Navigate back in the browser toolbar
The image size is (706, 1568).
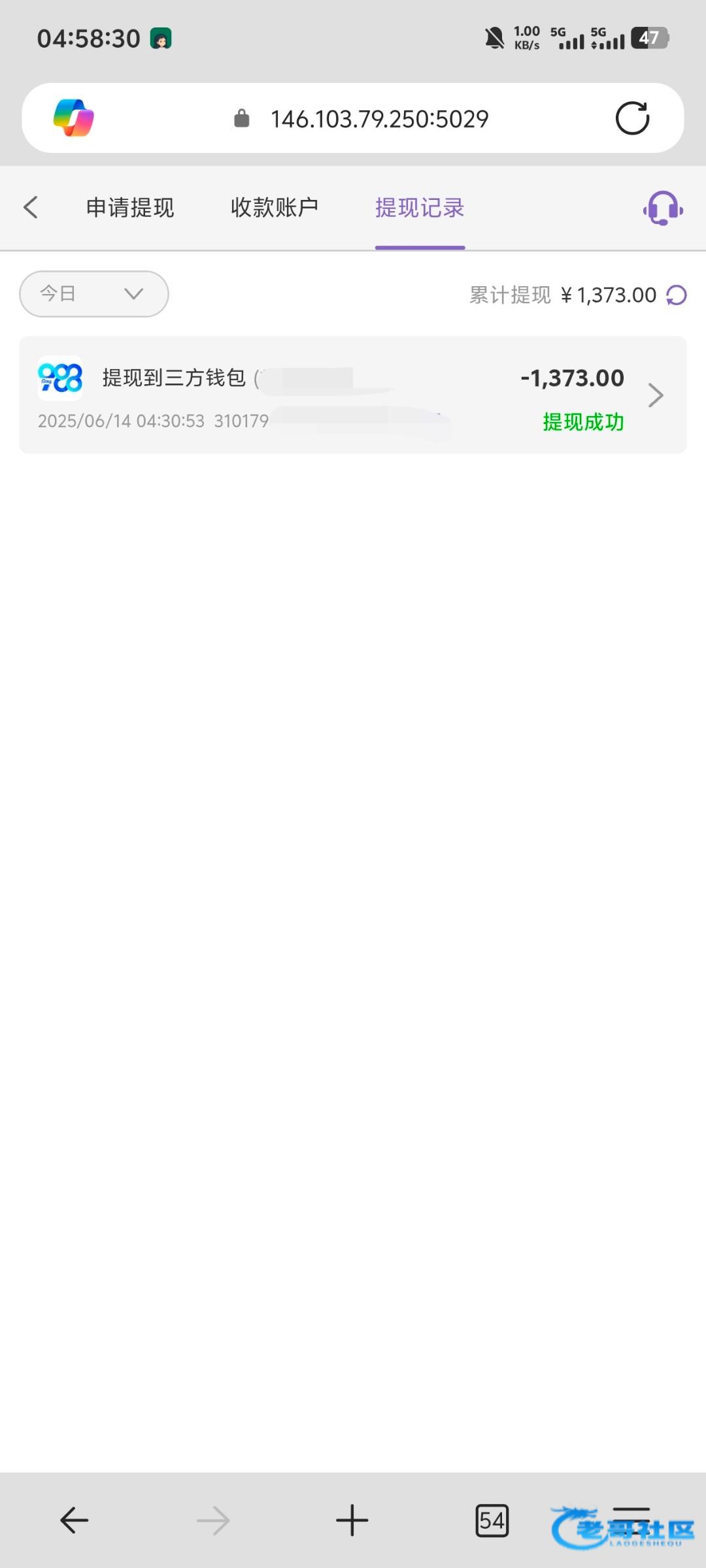click(74, 1520)
